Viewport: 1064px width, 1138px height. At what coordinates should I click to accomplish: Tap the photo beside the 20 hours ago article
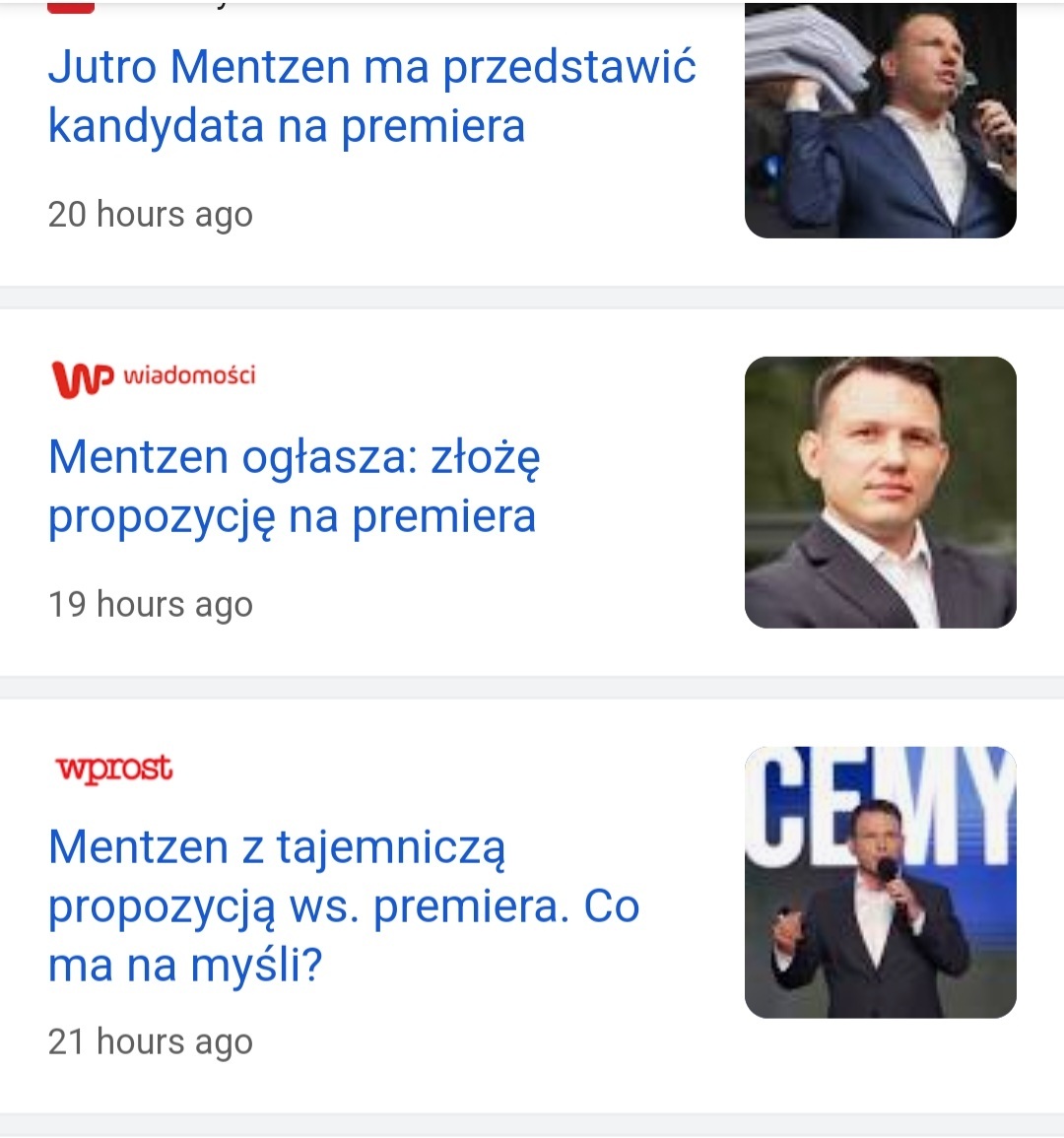[880, 120]
